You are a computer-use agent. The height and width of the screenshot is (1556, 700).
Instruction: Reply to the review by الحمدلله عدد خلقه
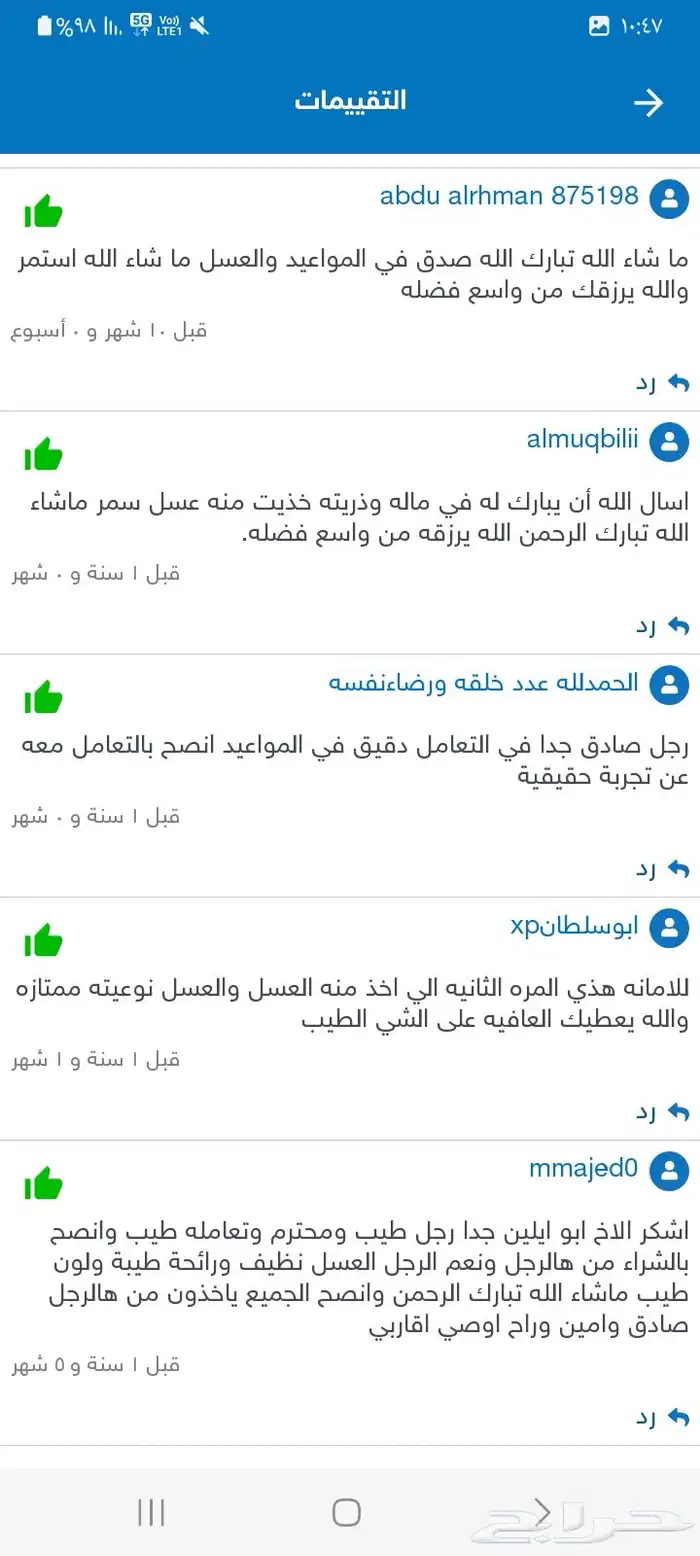click(663, 869)
